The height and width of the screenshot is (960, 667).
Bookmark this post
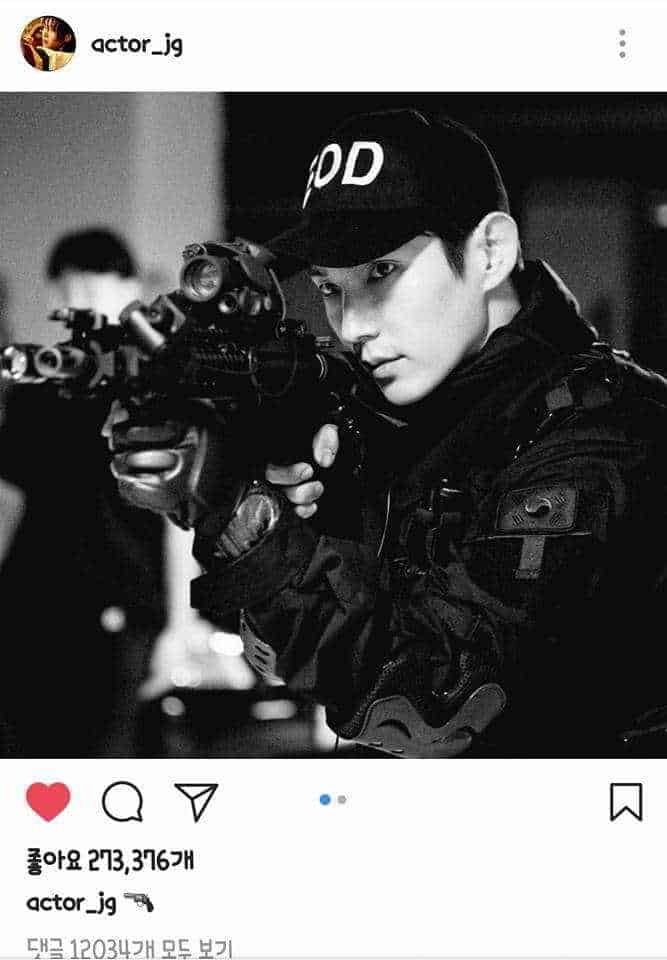pyautogui.click(x=626, y=801)
